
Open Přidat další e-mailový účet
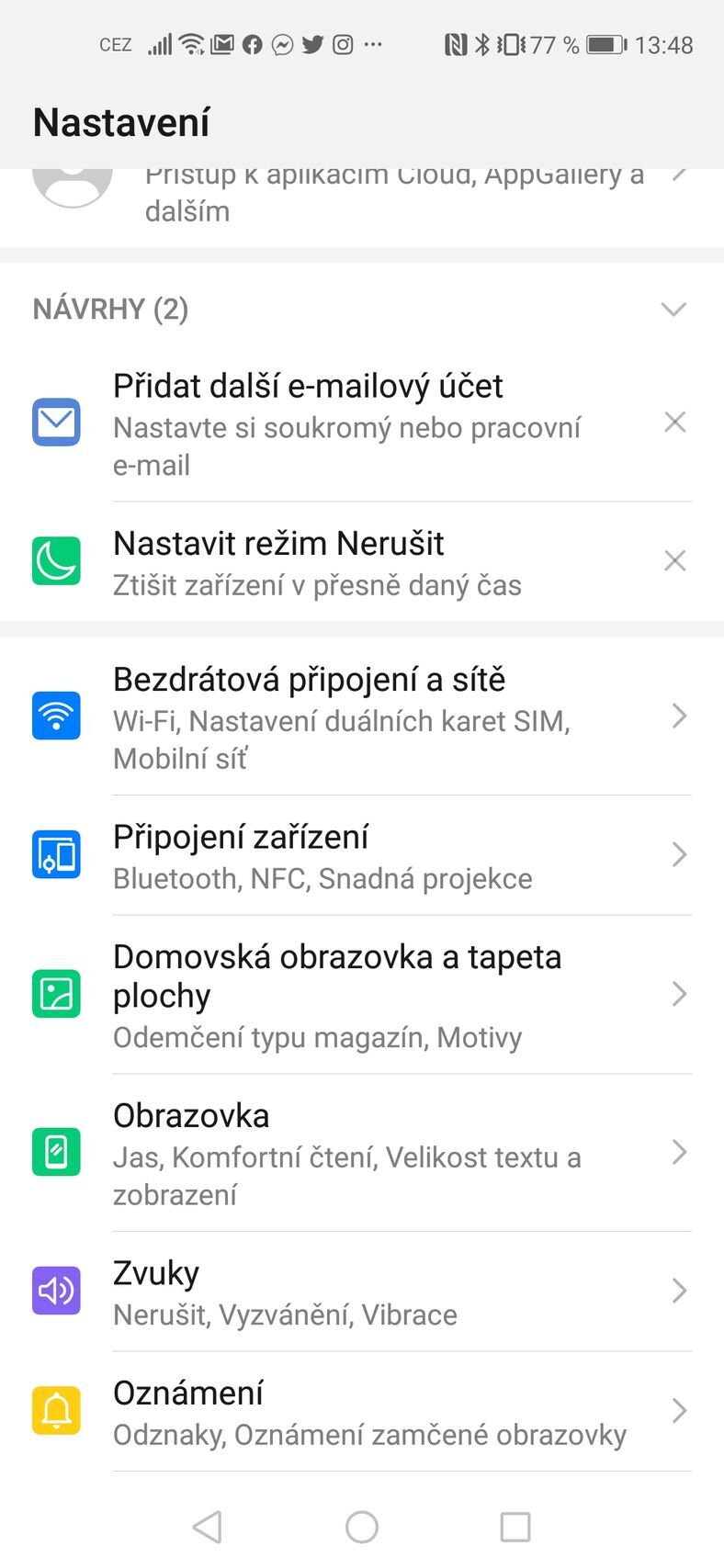pyautogui.click(x=308, y=386)
